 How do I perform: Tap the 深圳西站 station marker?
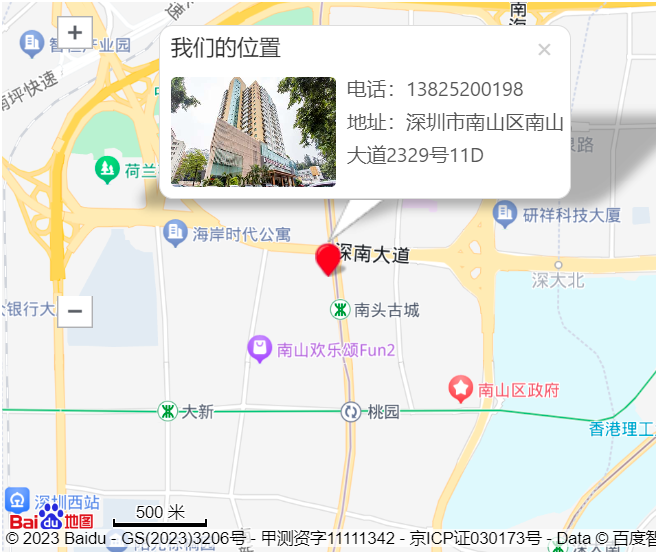[18, 500]
